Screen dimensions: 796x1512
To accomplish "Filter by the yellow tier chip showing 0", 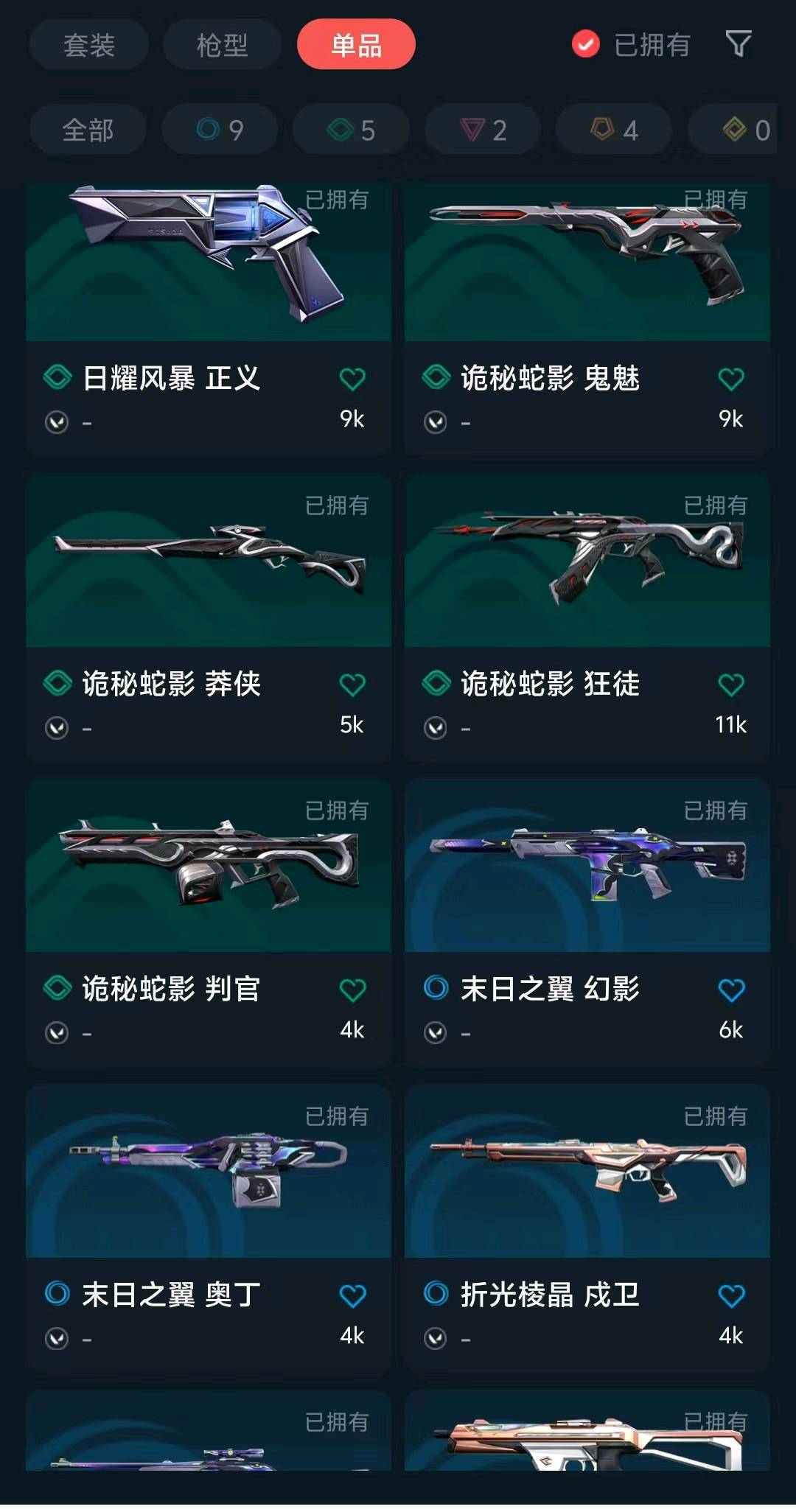I will (744, 130).
